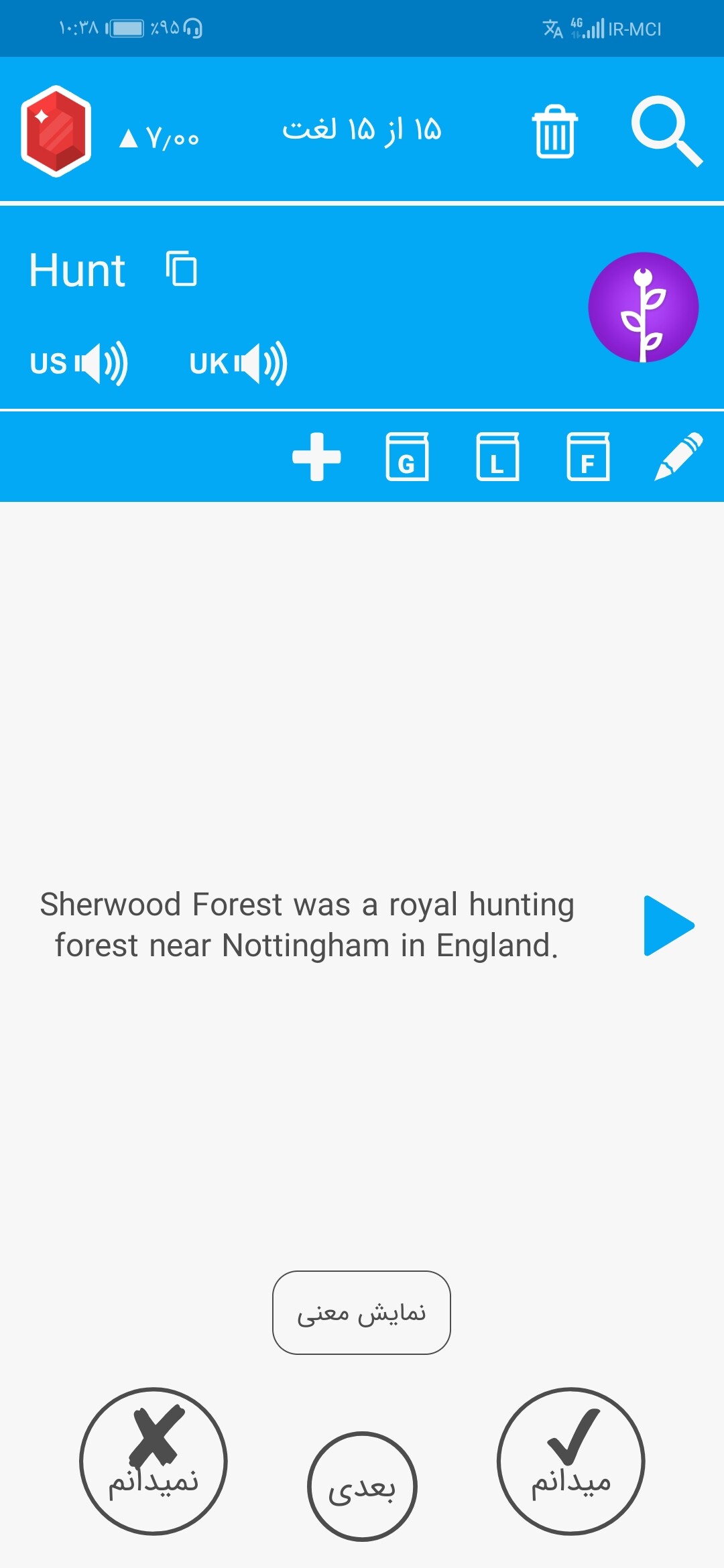Viewport: 724px width, 1568px height.
Task: Open the G dictionary book
Action: [407, 457]
